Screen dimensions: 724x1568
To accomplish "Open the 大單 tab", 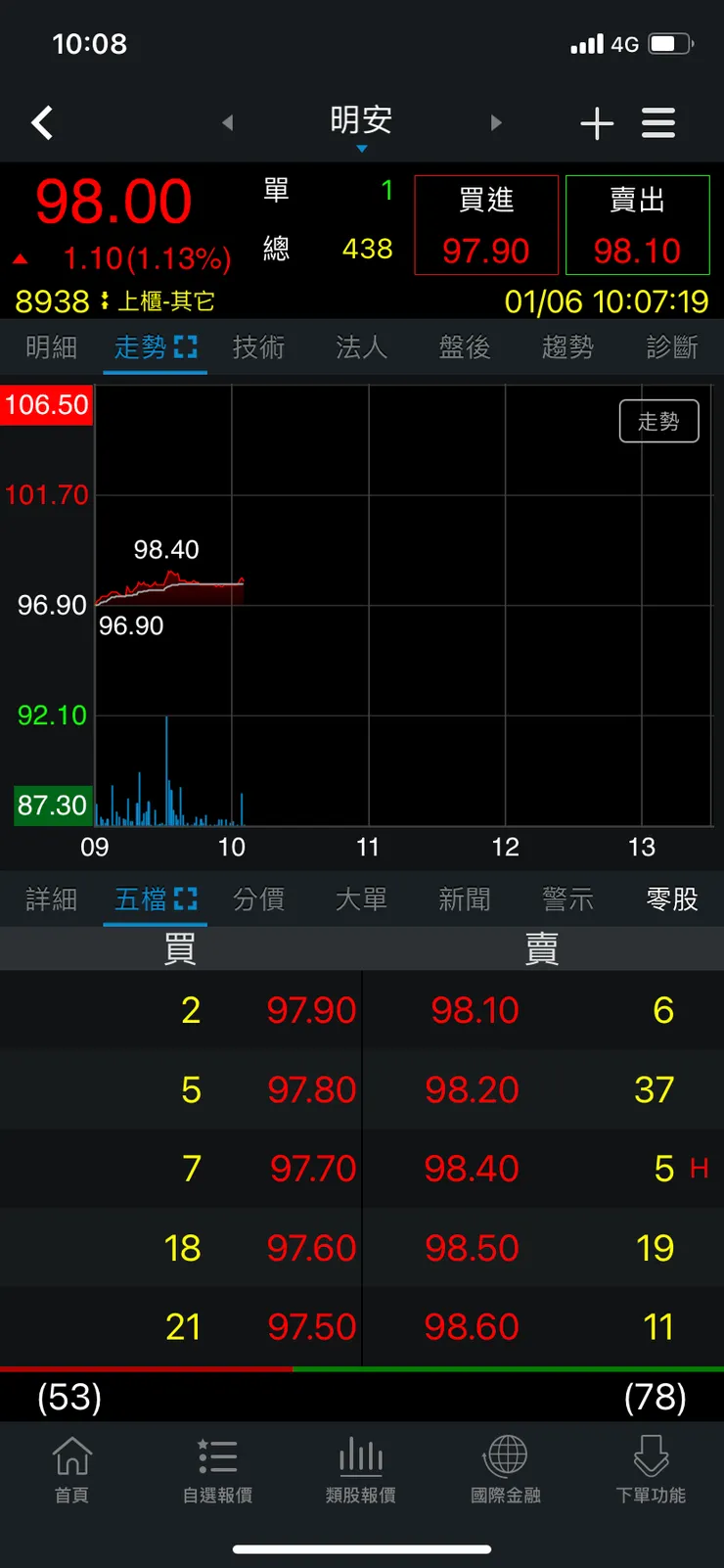I will 361,899.
